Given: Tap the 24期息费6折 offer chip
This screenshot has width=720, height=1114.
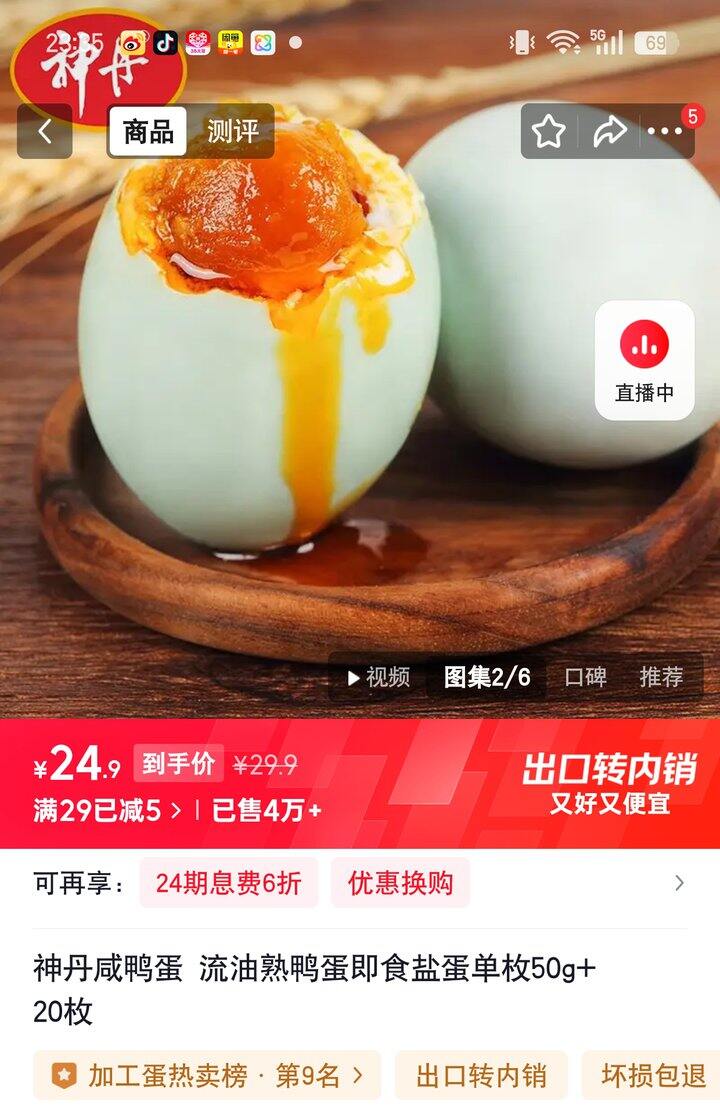Looking at the screenshot, I should coord(228,883).
